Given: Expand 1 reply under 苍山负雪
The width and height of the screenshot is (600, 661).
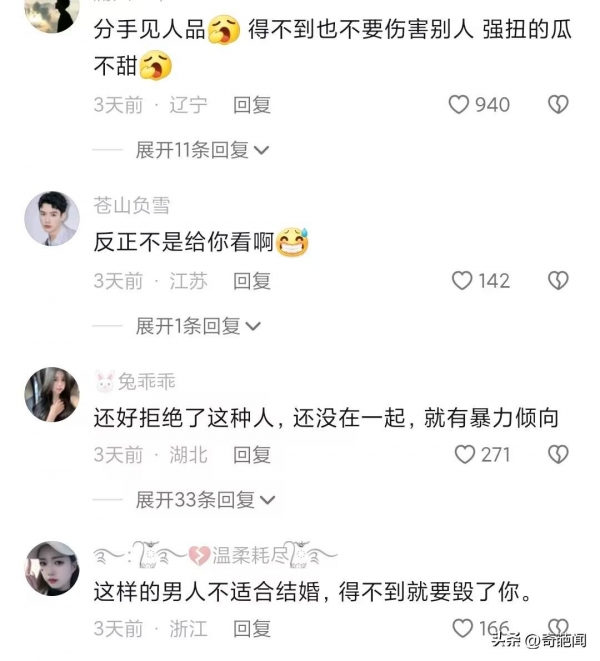Looking at the screenshot, I should click(x=199, y=326).
